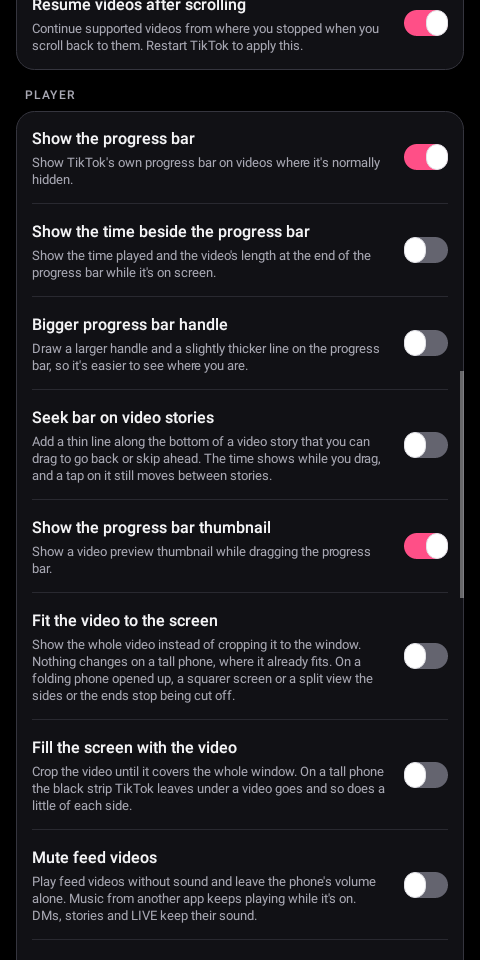Enable Seek bar on video stories
Viewport: 480px width, 960px height.
pos(426,445)
